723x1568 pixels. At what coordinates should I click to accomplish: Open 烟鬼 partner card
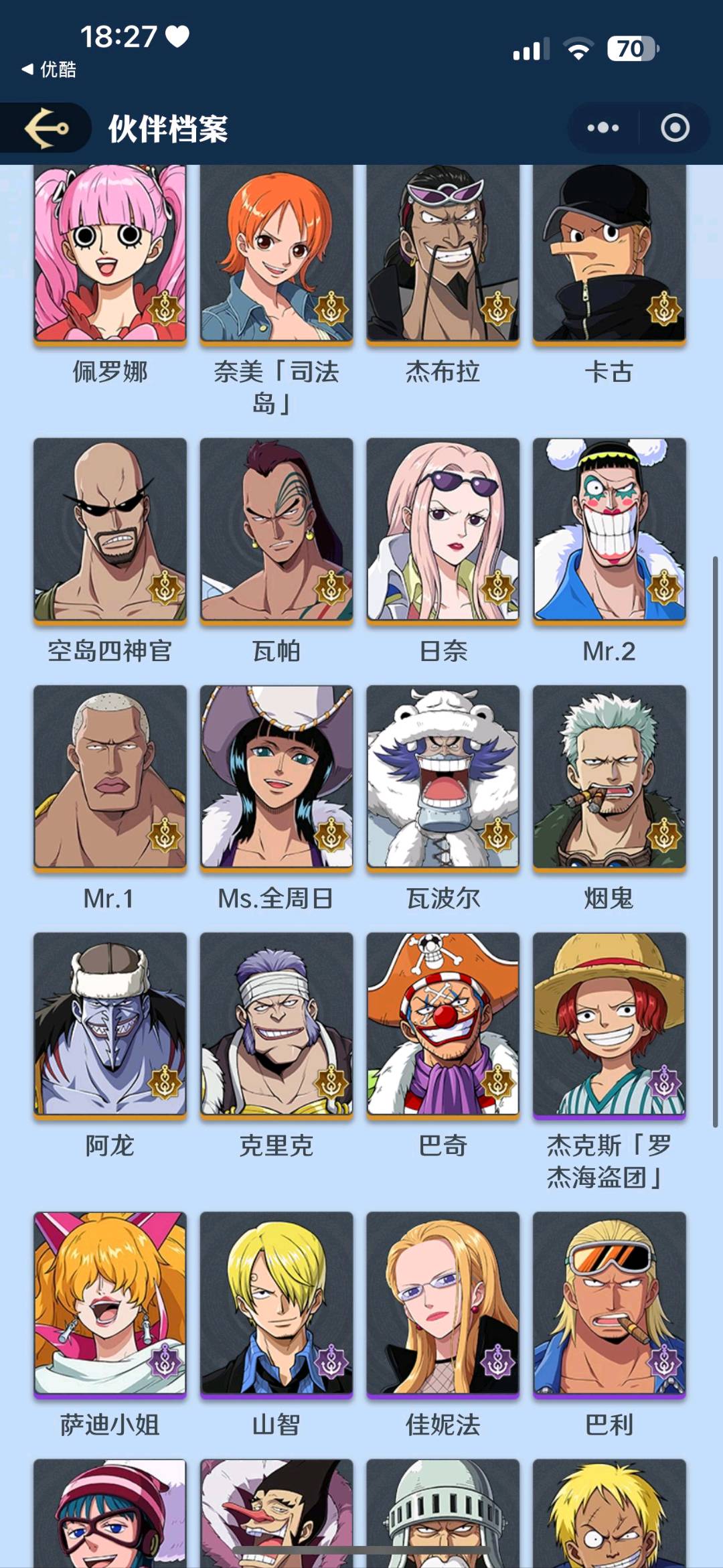[609, 778]
